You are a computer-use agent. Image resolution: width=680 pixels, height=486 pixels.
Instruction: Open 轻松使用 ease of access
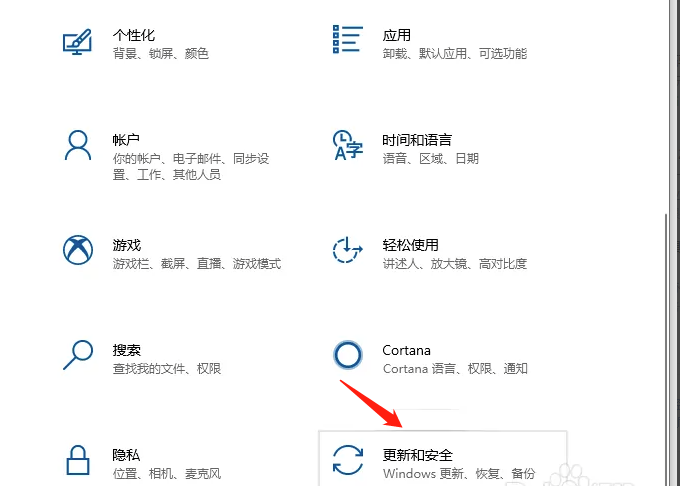tap(410, 246)
